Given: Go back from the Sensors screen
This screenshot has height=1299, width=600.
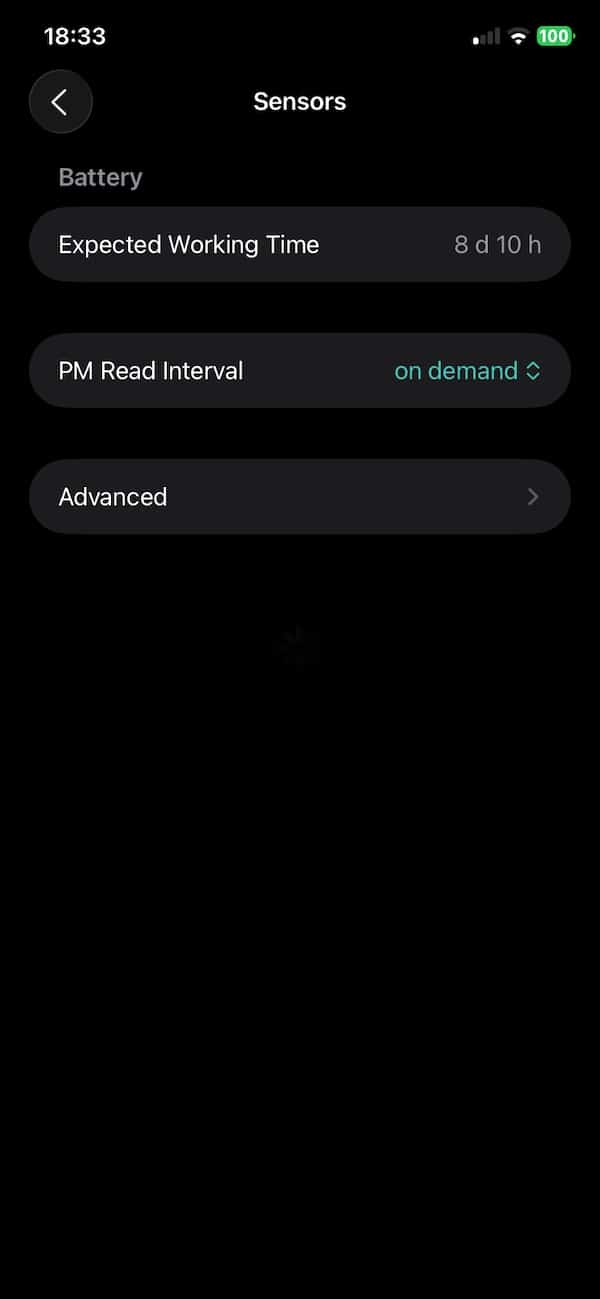Looking at the screenshot, I should click(x=60, y=102).
